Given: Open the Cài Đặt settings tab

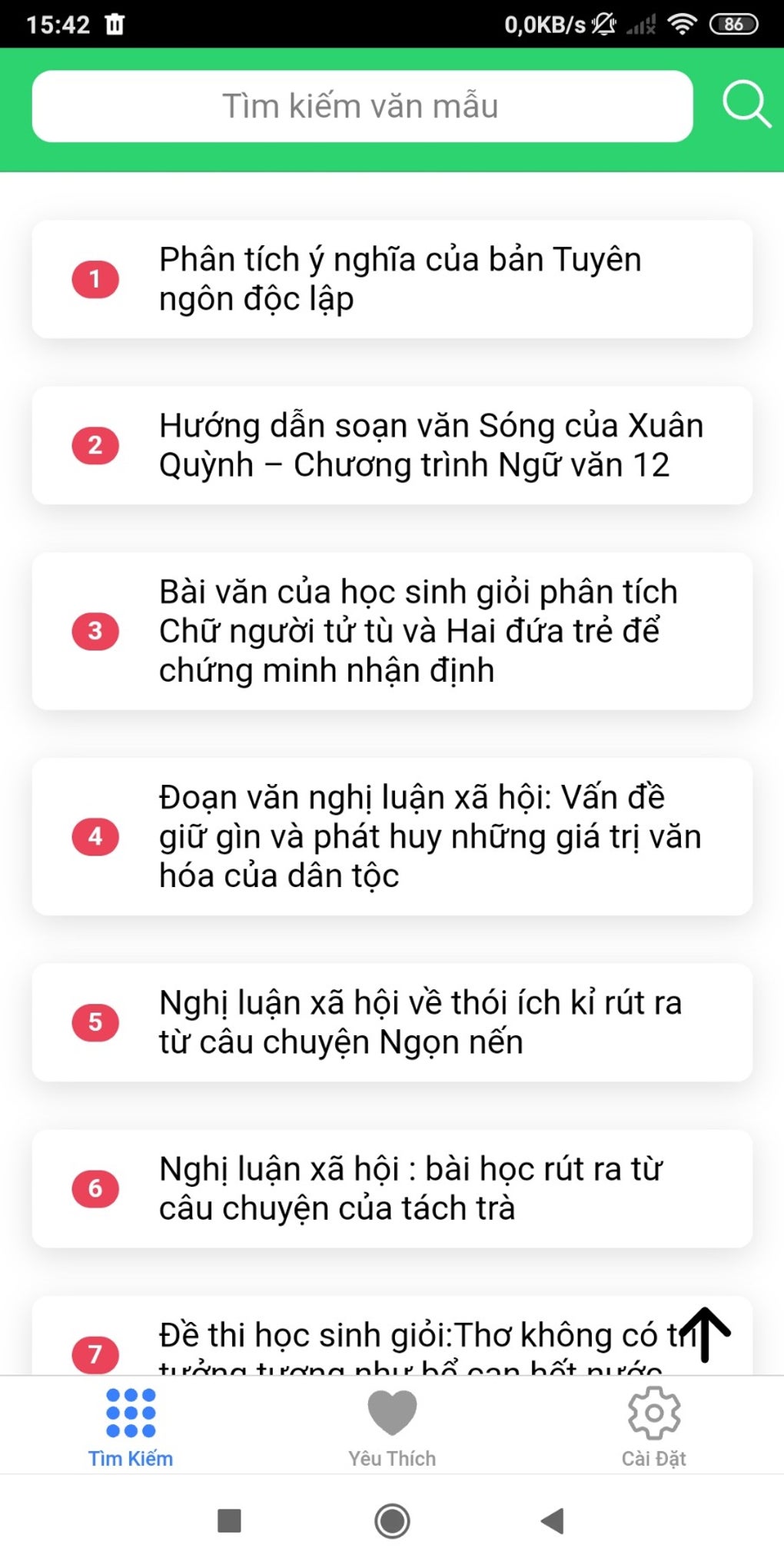Looking at the screenshot, I should click(654, 1426).
